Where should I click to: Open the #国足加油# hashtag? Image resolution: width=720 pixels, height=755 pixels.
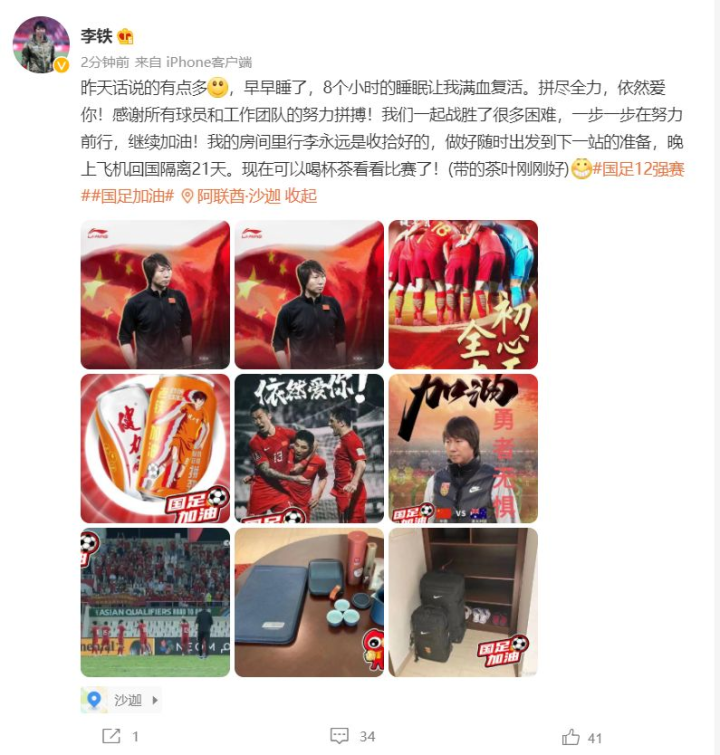coord(127,196)
